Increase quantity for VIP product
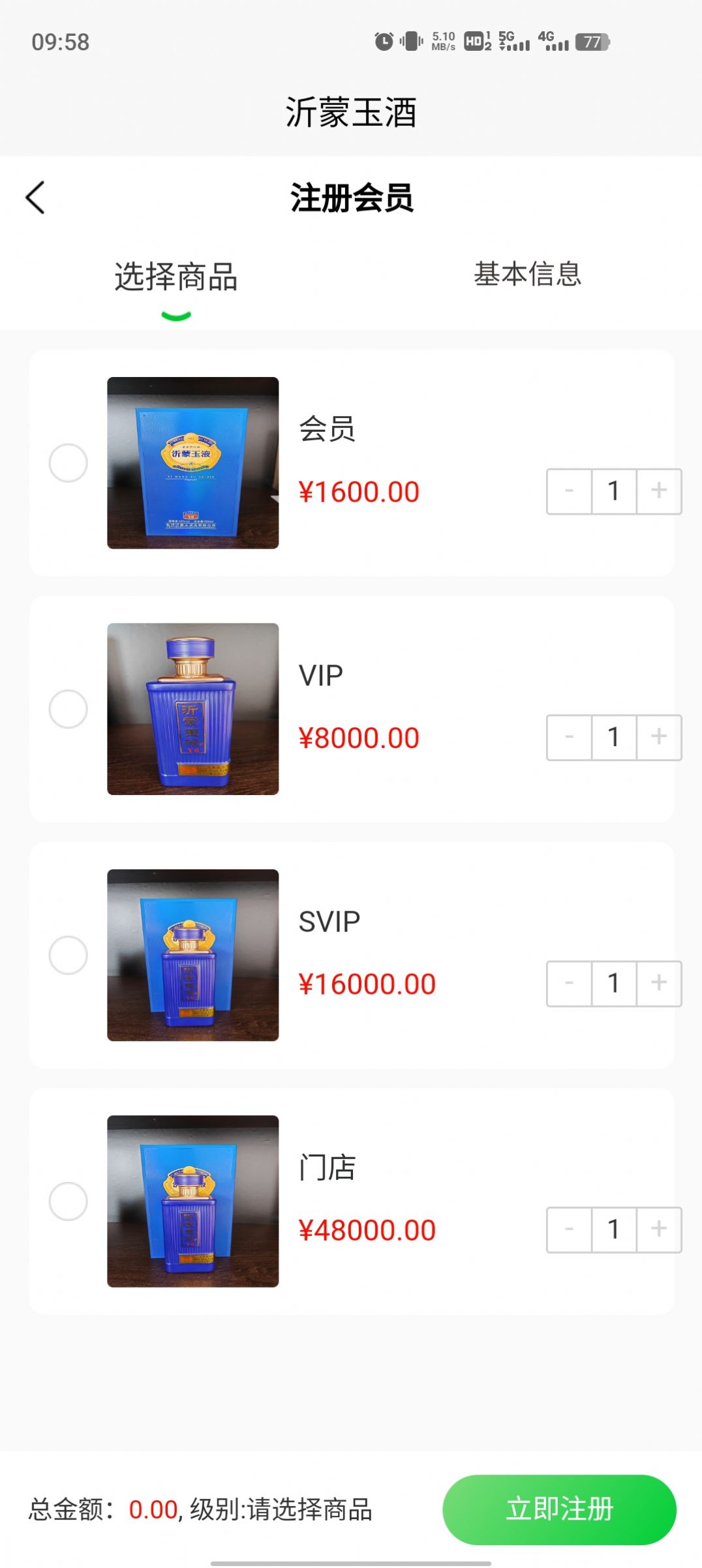This screenshot has height=1568, width=702. [x=658, y=737]
